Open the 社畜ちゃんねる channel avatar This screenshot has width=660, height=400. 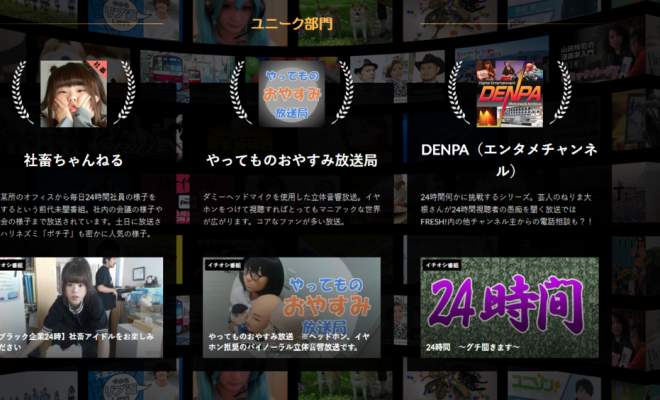click(73, 94)
